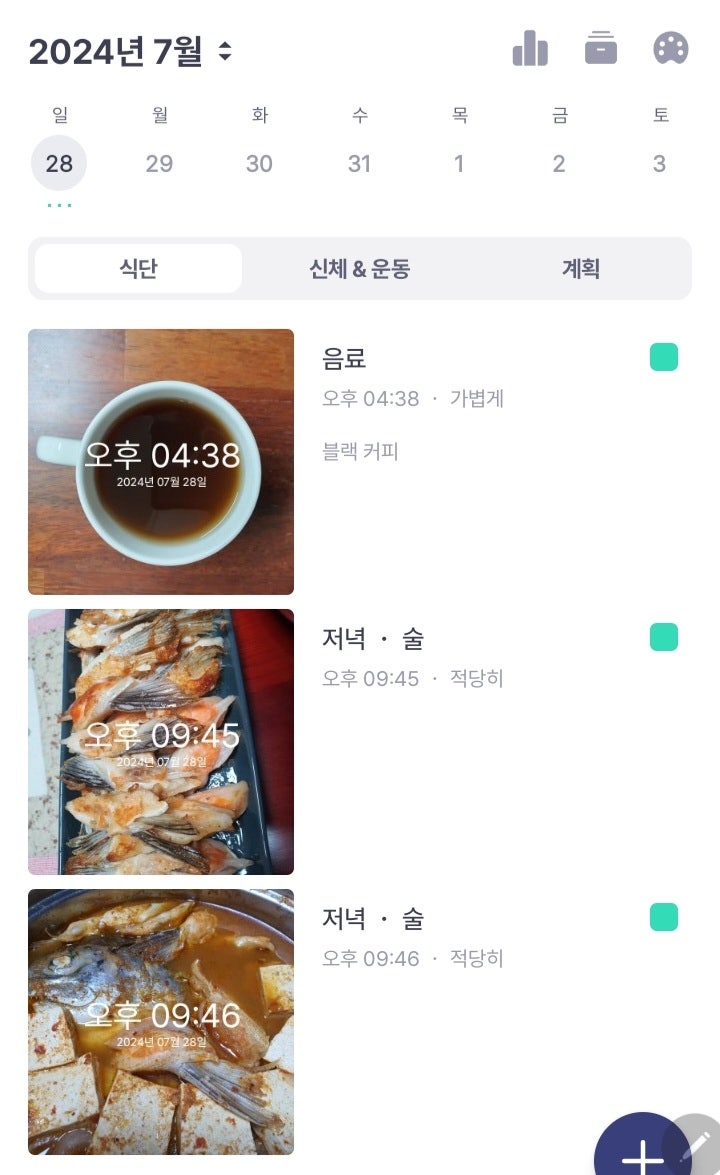Open the 09:46 fish stew photo

coord(161,1022)
